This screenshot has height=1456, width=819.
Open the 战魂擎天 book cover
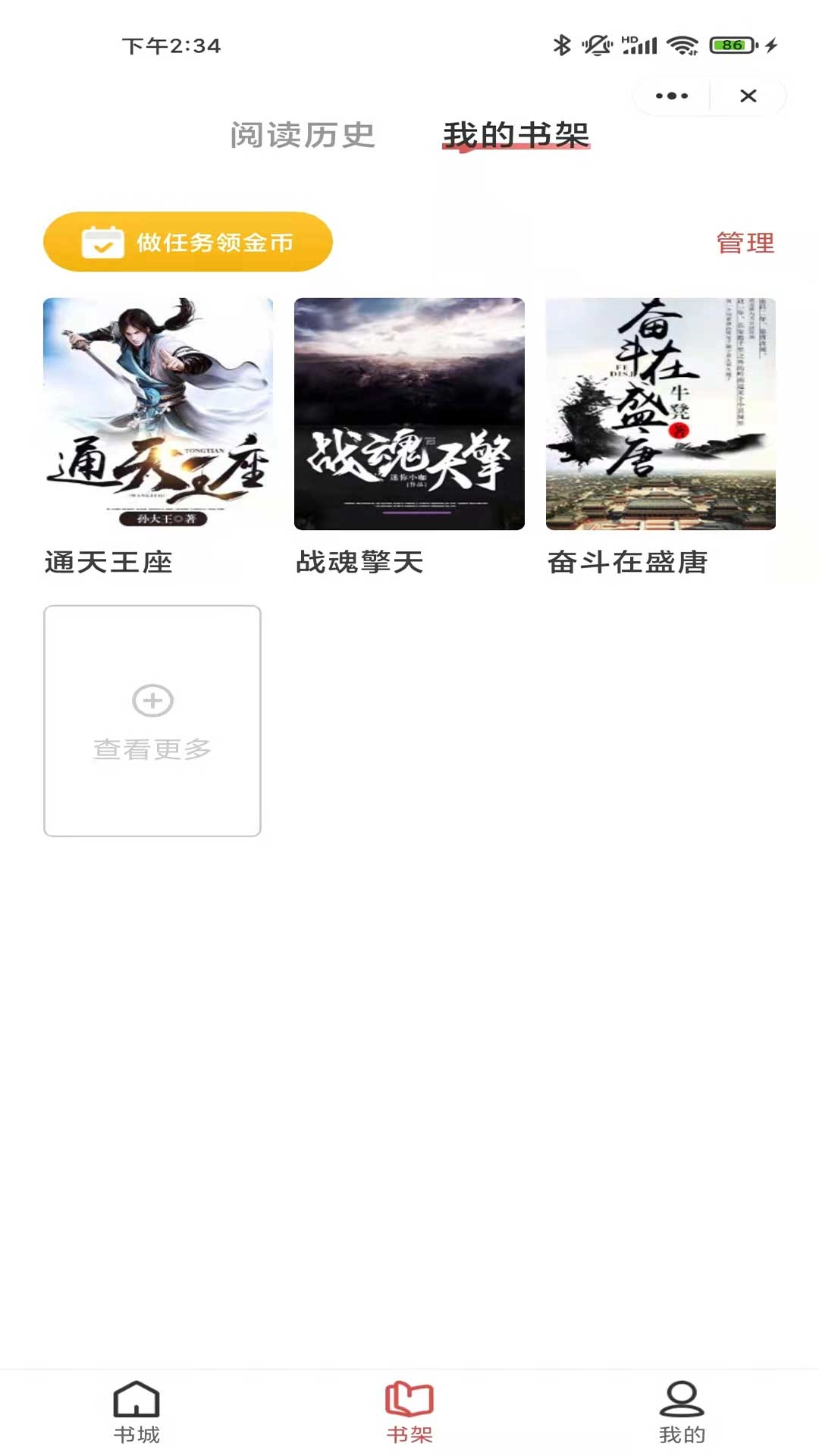(x=409, y=415)
